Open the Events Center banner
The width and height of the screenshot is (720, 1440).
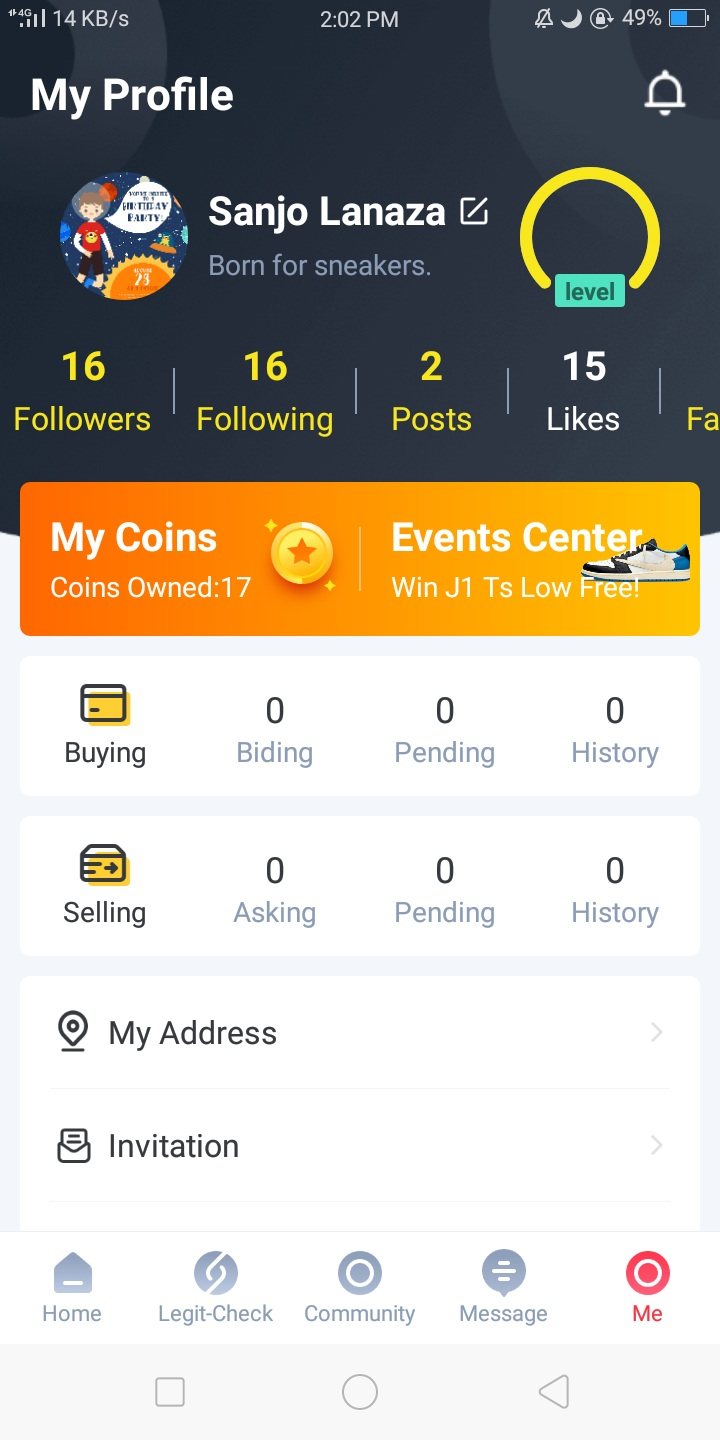(530, 558)
